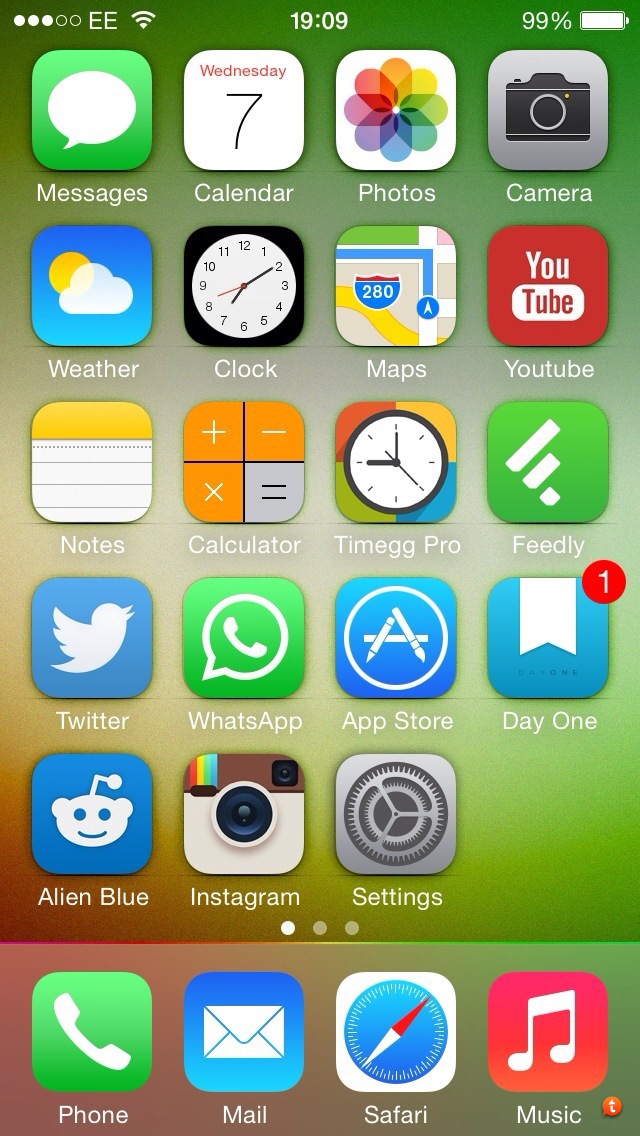
Task: Open Instagram
Action: [244, 814]
